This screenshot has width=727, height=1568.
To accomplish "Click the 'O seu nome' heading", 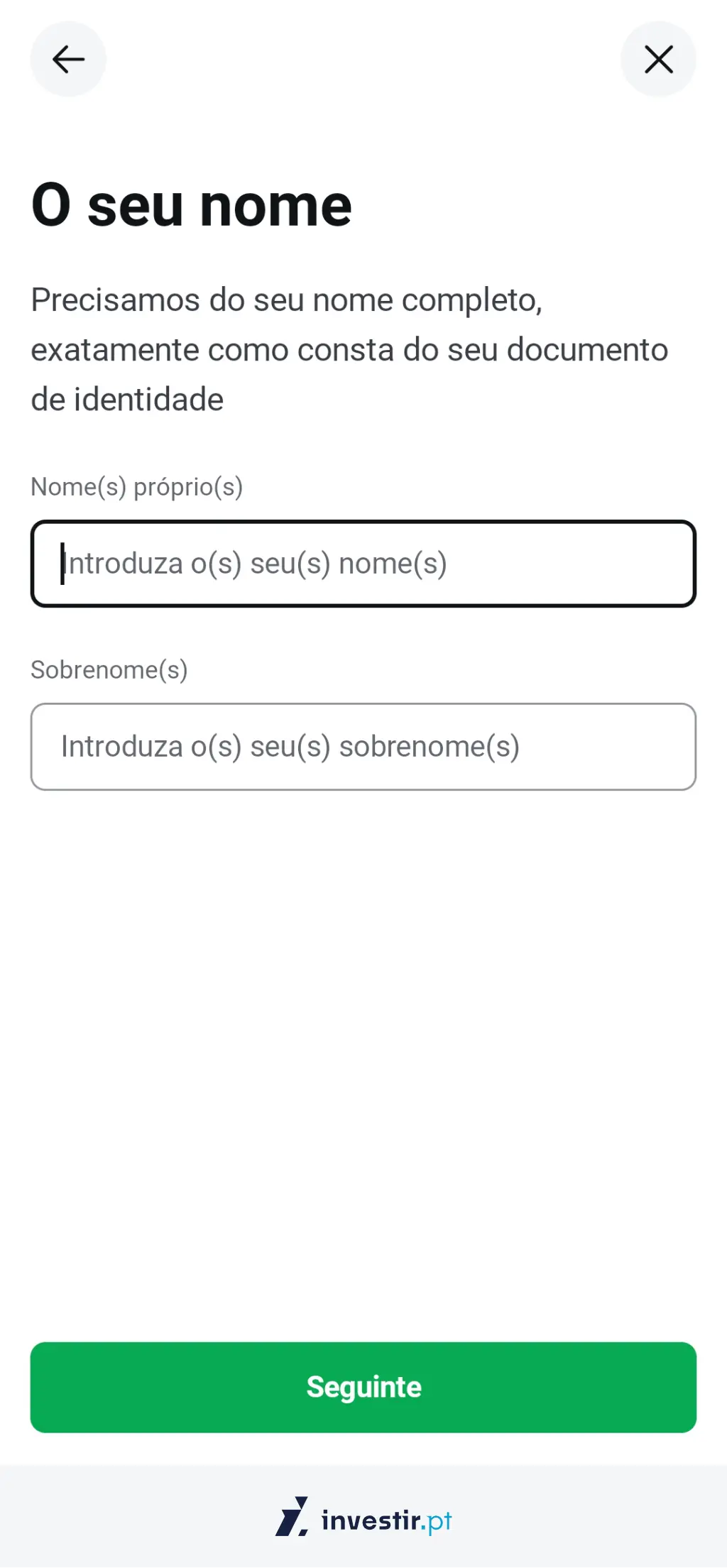I will point(190,206).
